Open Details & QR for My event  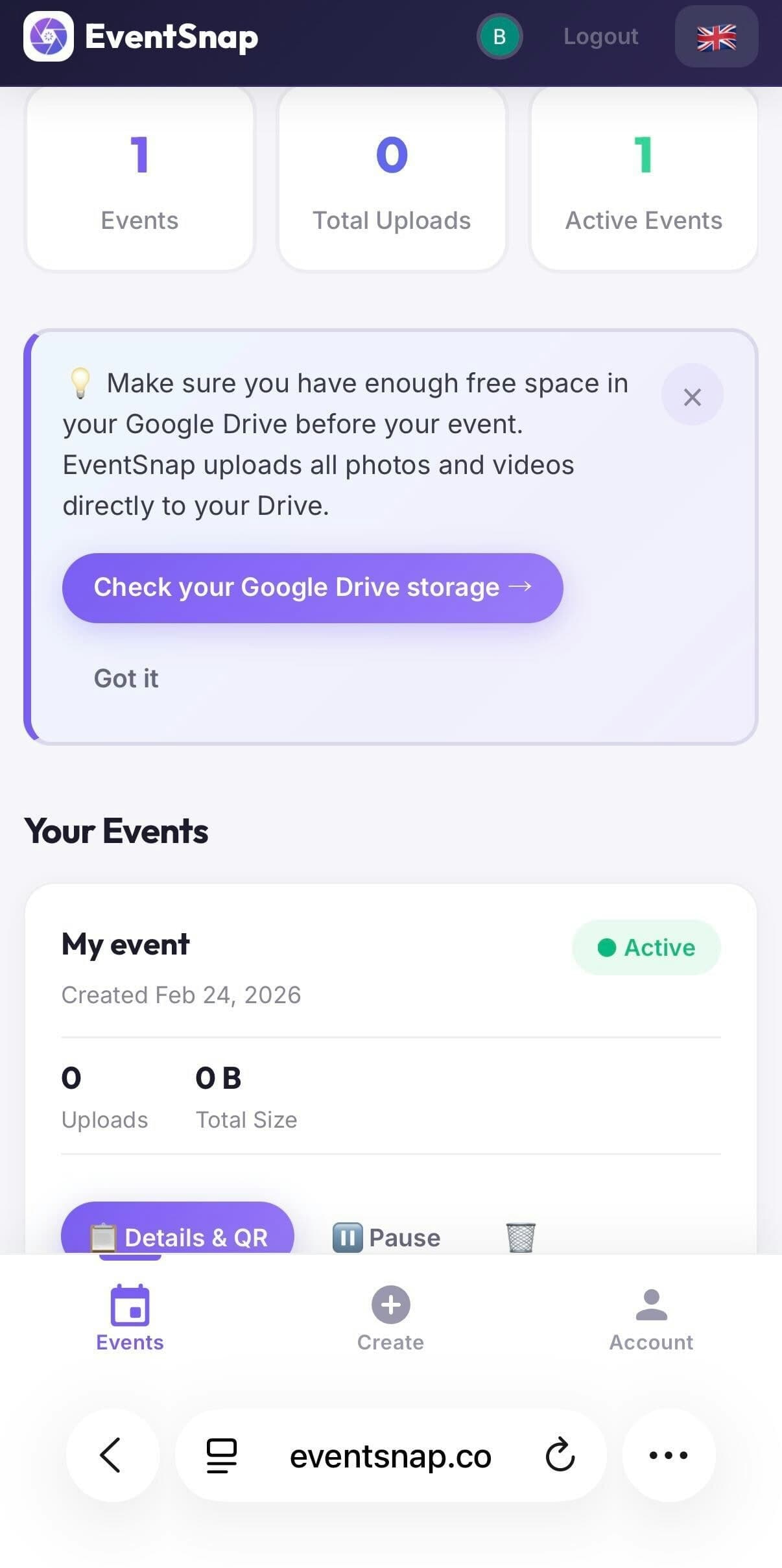(176, 1236)
